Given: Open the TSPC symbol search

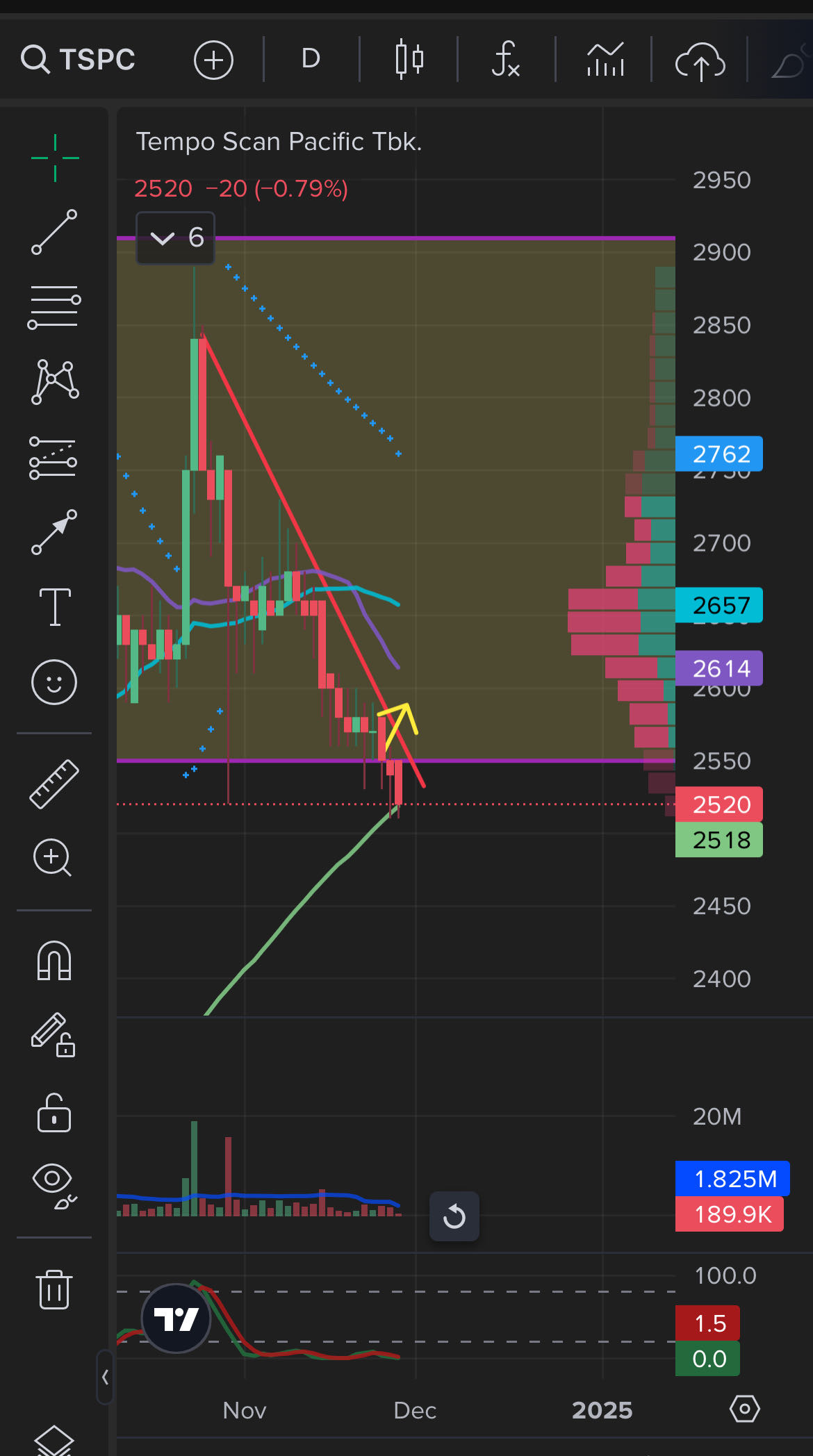Looking at the screenshot, I should pos(78,60).
